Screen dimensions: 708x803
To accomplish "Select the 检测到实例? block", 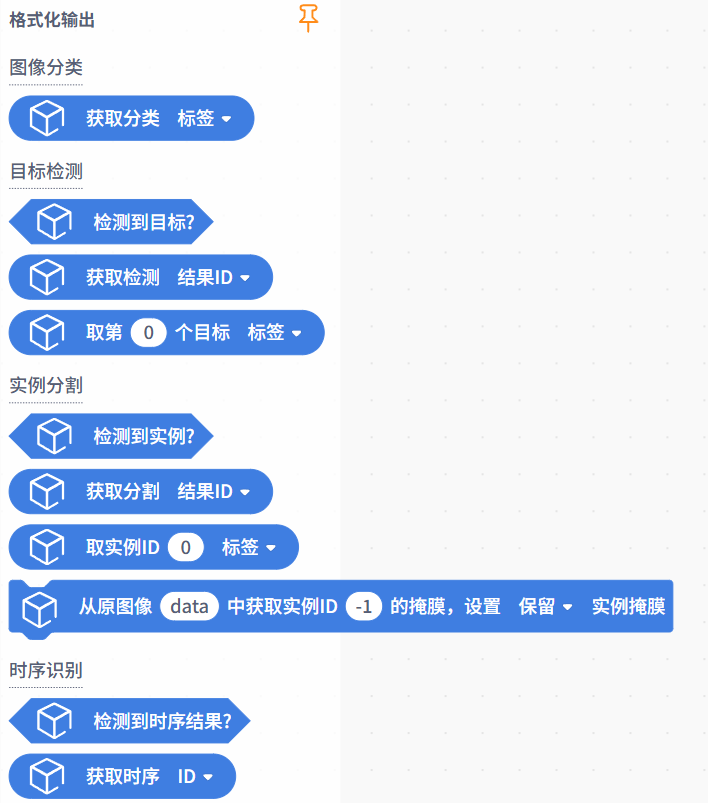I will pyautogui.click(x=143, y=436).
